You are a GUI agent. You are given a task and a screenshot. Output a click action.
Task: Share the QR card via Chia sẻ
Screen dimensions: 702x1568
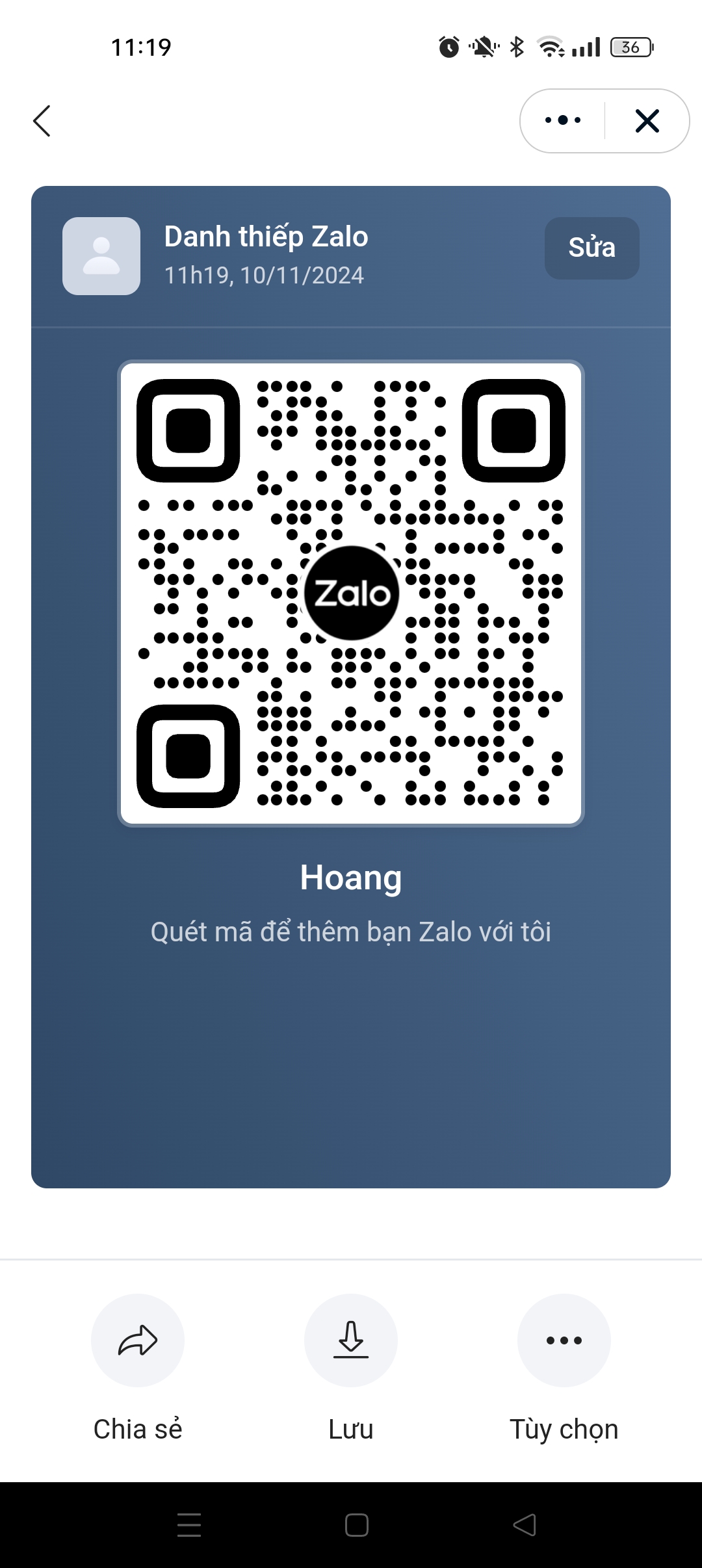pyautogui.click(x=138, y=1340)
